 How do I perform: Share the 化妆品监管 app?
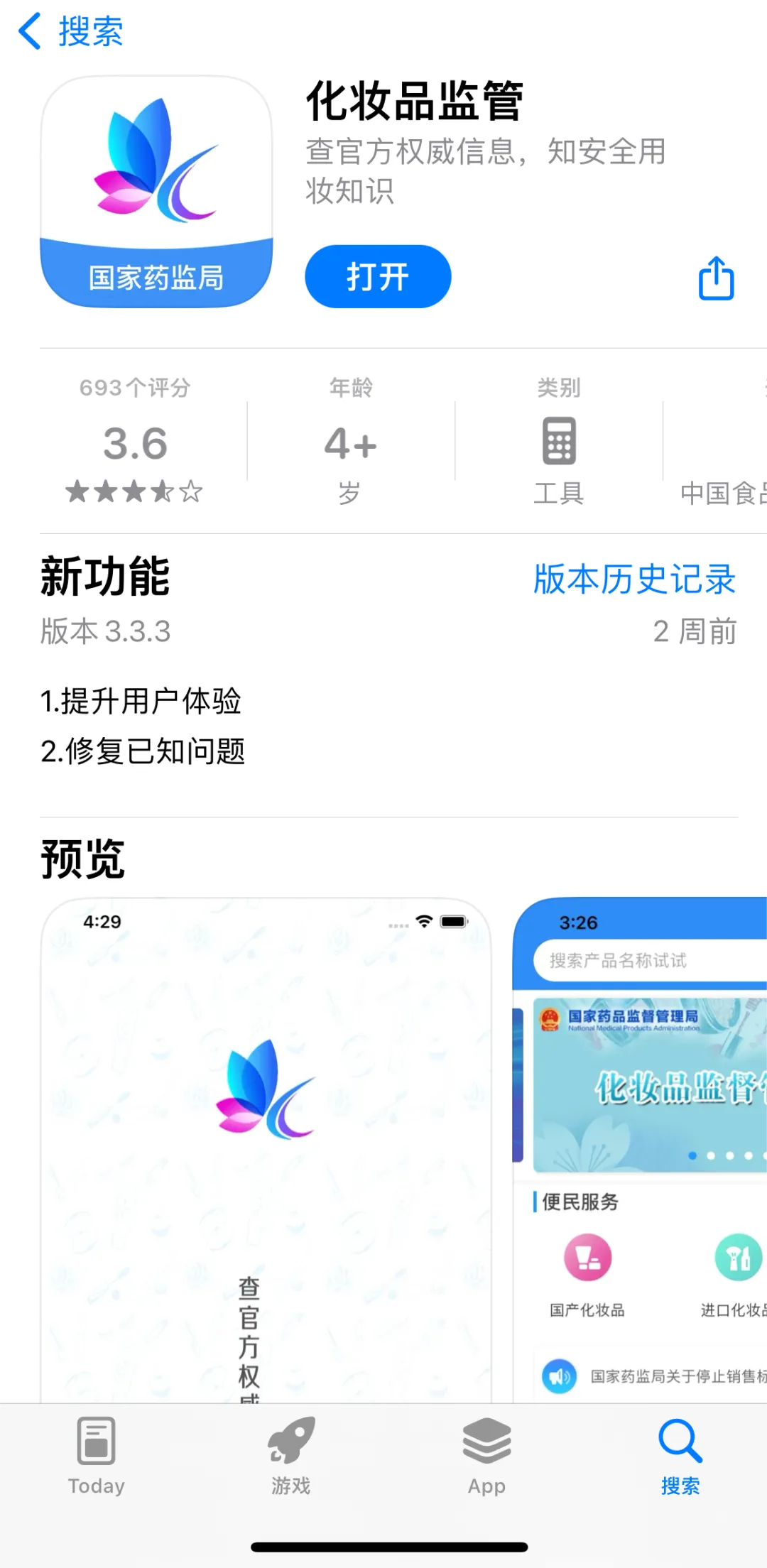[716, 278]
